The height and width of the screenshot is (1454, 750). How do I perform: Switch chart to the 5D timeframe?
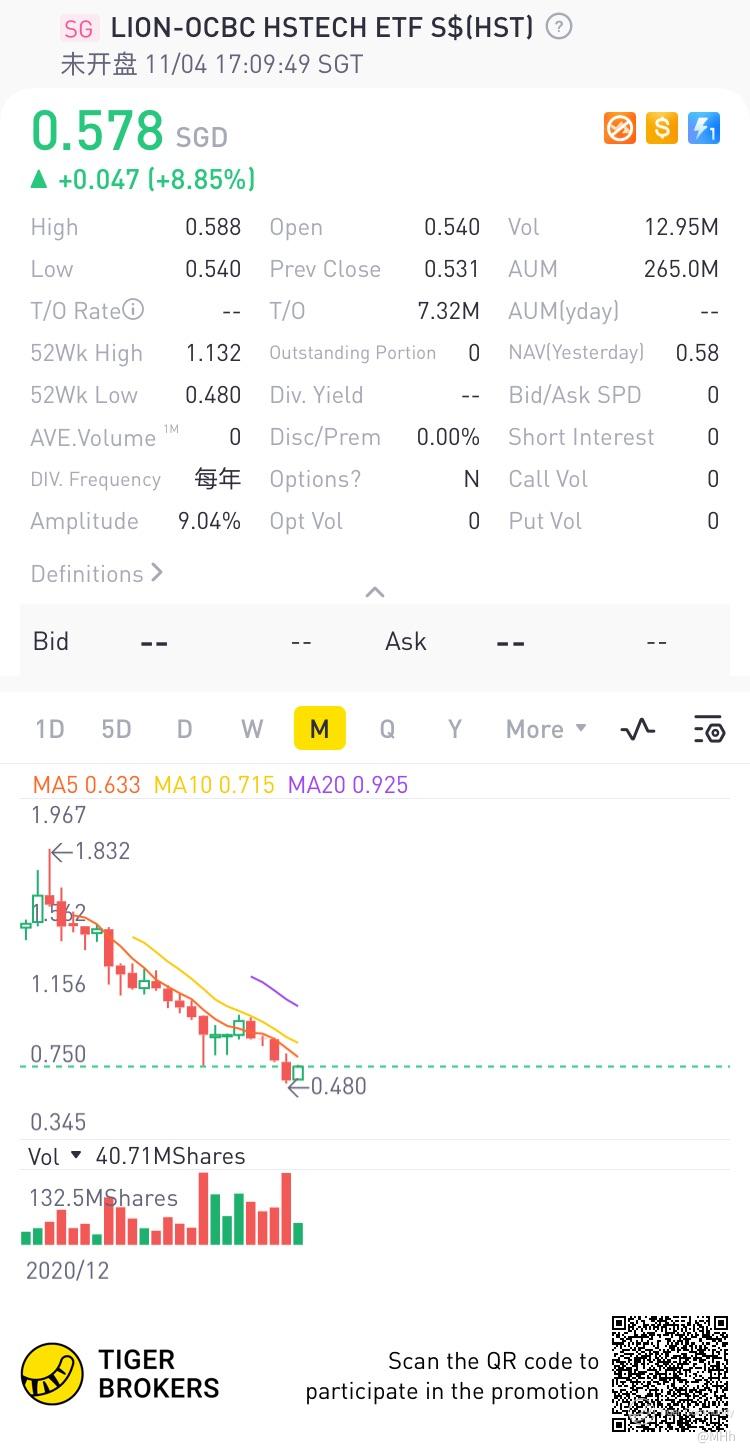[x=116, y=729]
